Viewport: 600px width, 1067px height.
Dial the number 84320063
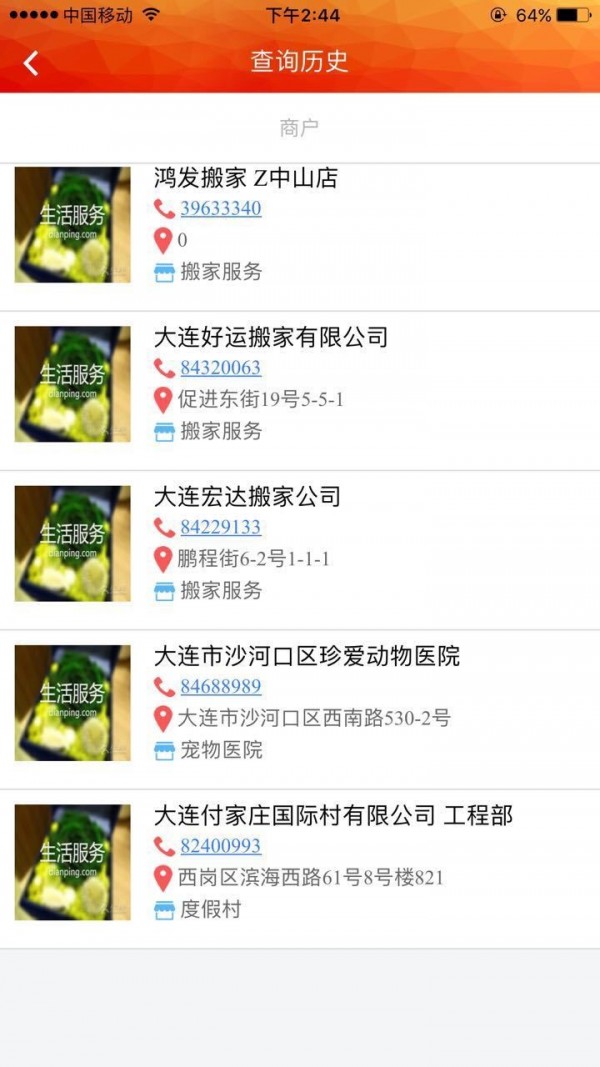click(x=220, y=368)
